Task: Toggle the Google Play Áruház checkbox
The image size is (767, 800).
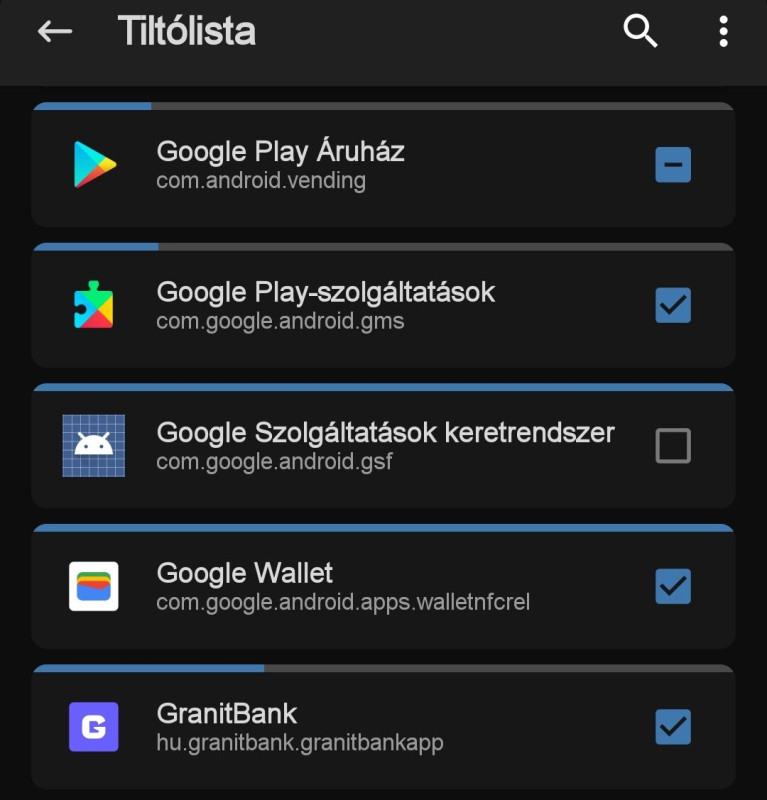Action: pyautogui.click(x=673, y=165)
